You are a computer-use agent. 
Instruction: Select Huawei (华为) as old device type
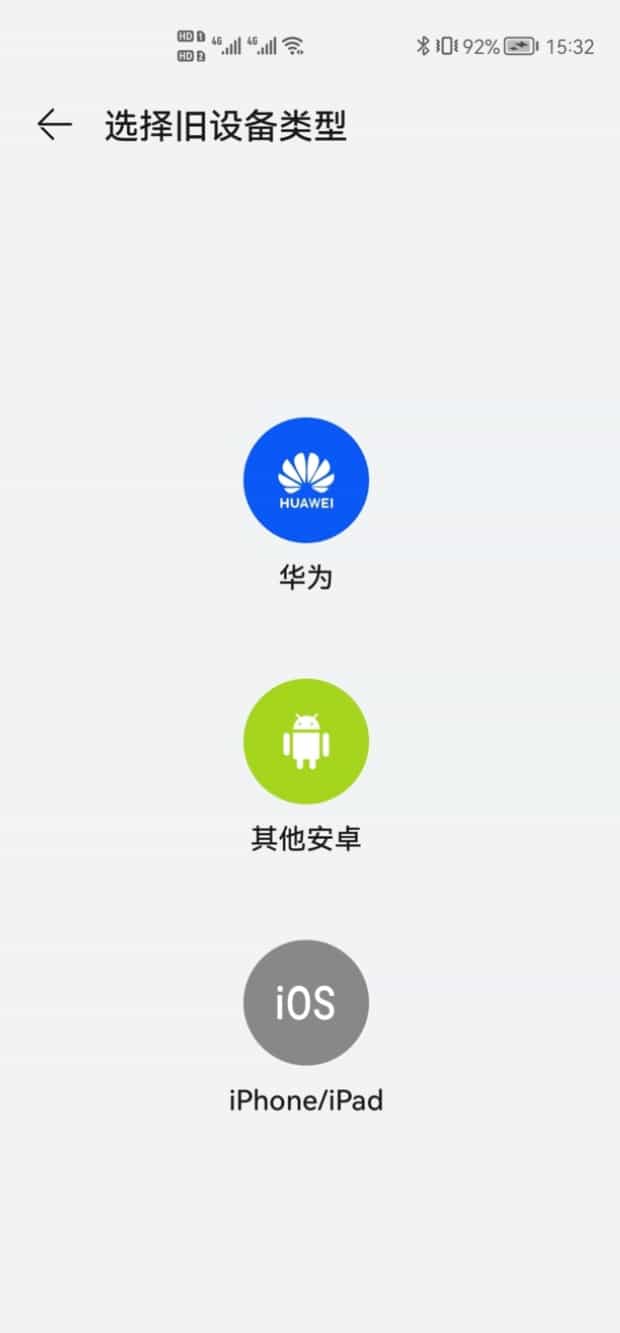click(x=306, y=481)
